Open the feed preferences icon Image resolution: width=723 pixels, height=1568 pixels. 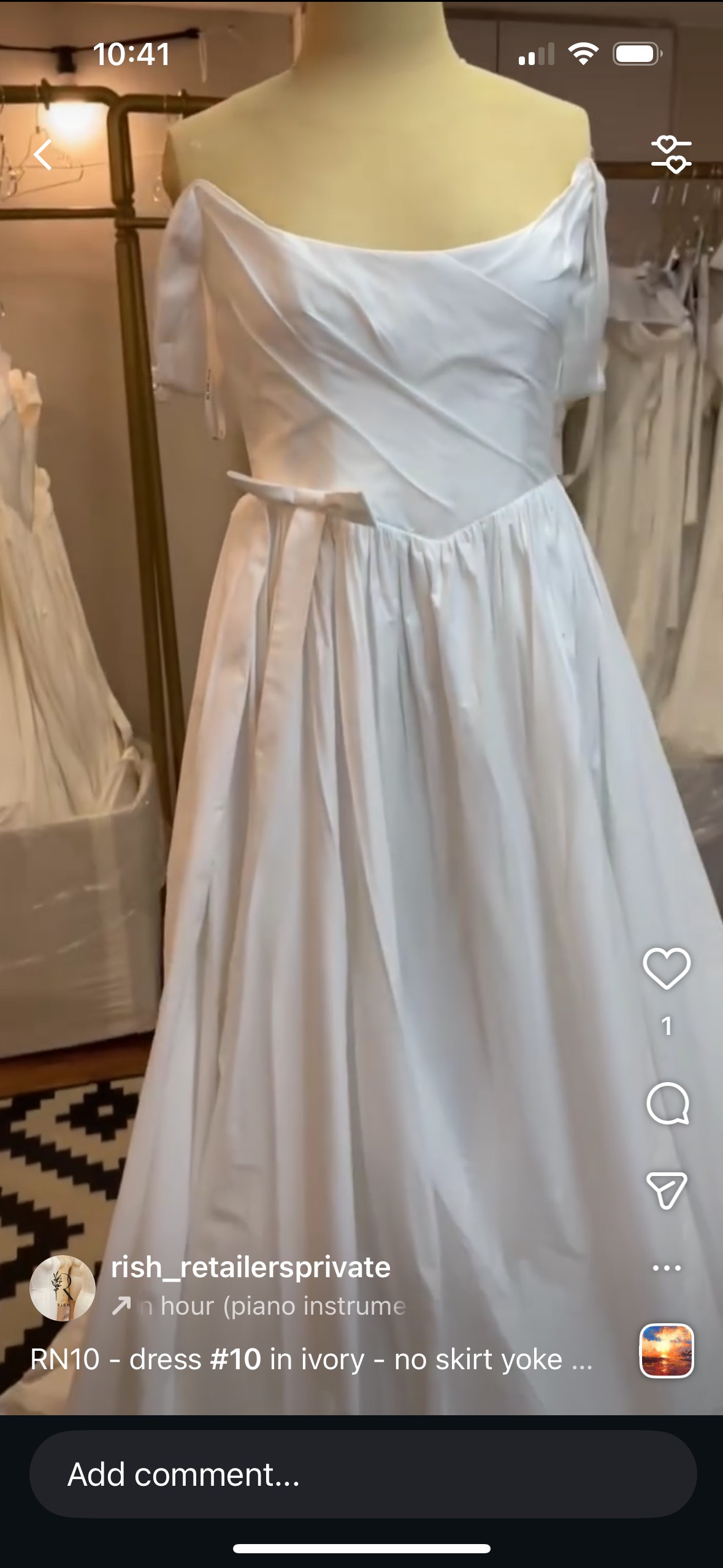pyautogui.click(x=671, y=154)
